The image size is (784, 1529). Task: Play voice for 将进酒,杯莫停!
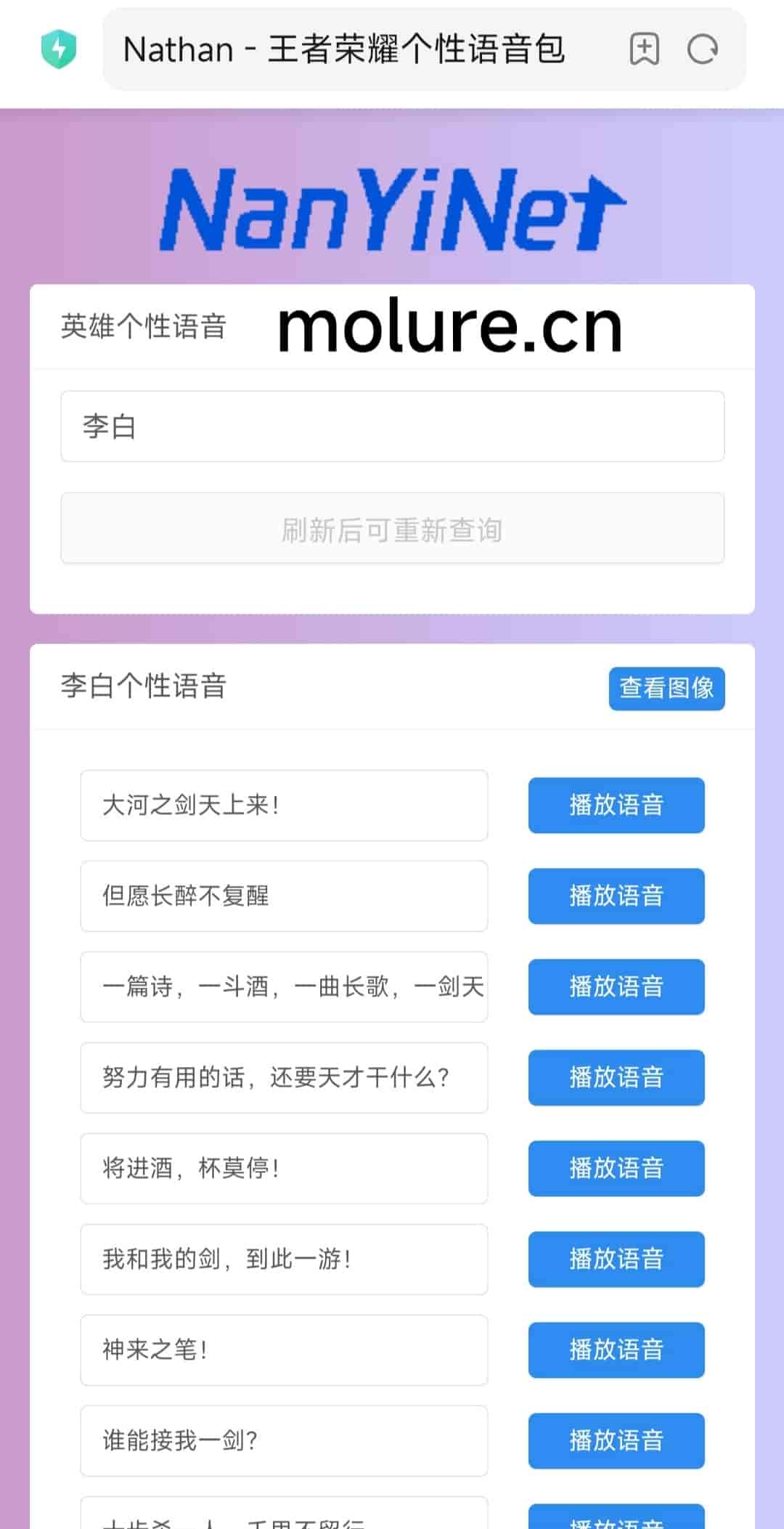[616, 1168]
